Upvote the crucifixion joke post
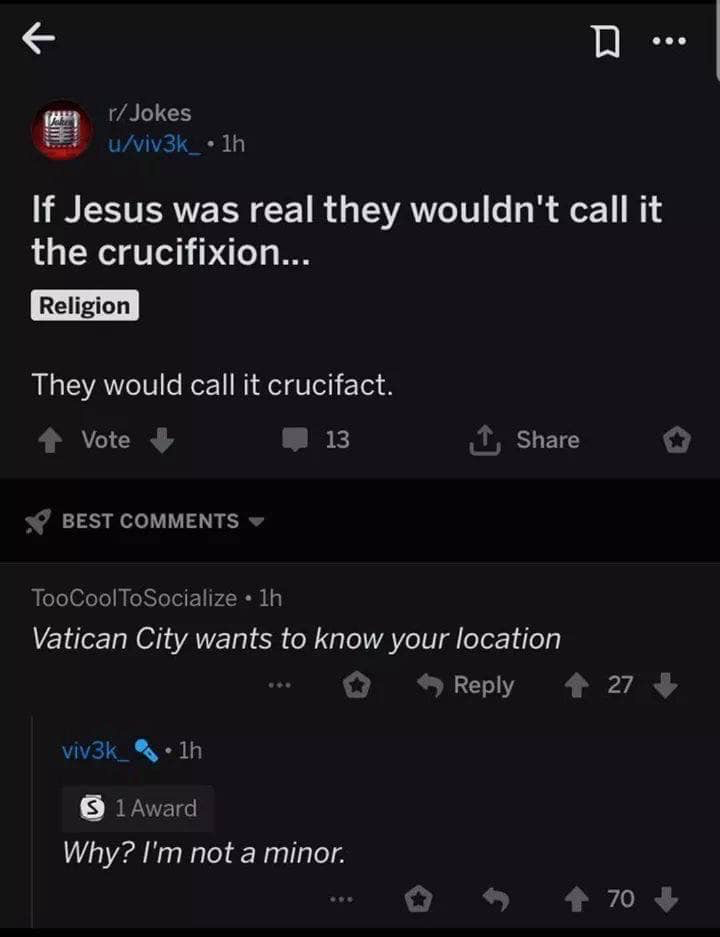The height and width of the screenshot is (937, 720). point(45,440)
